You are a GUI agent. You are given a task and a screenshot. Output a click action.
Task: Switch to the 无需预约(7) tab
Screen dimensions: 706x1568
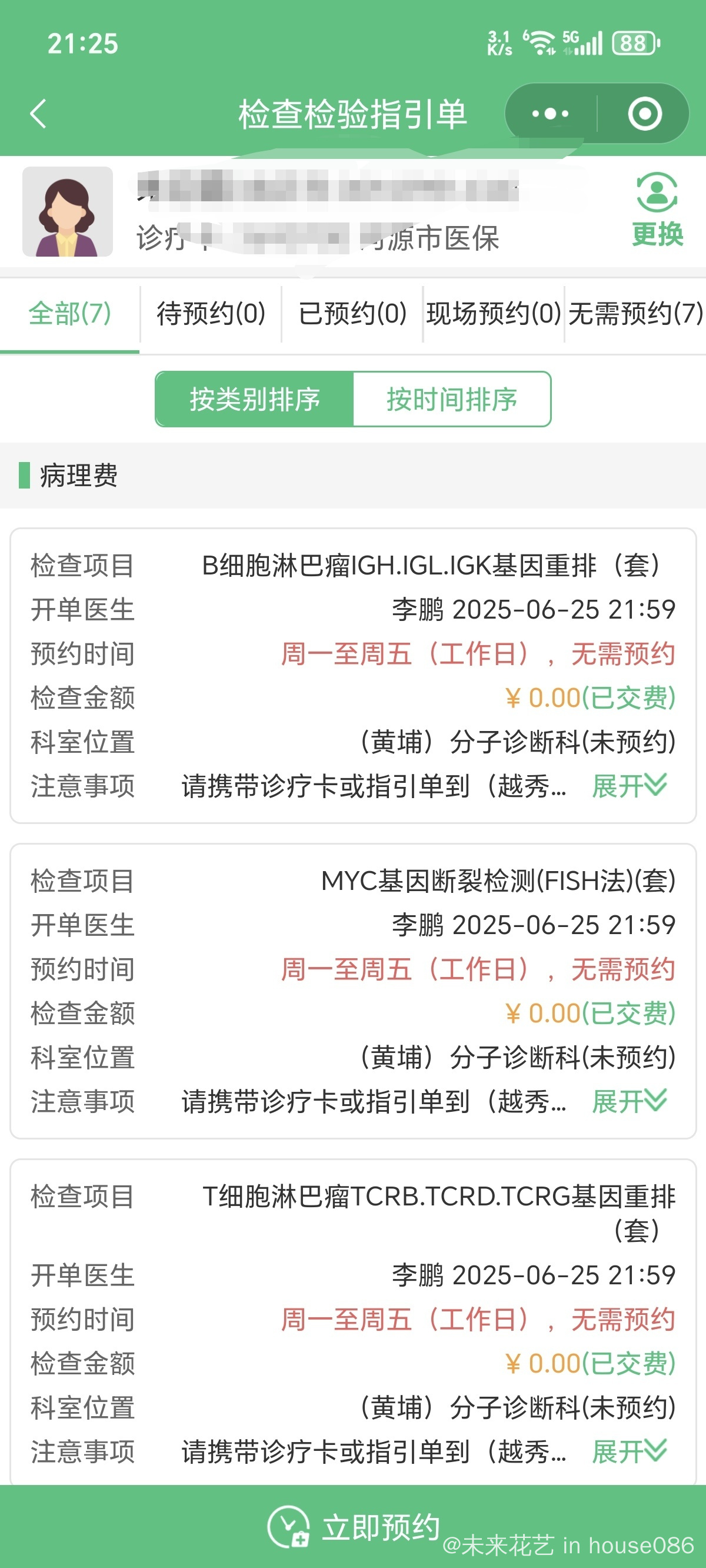coord(635,314)
